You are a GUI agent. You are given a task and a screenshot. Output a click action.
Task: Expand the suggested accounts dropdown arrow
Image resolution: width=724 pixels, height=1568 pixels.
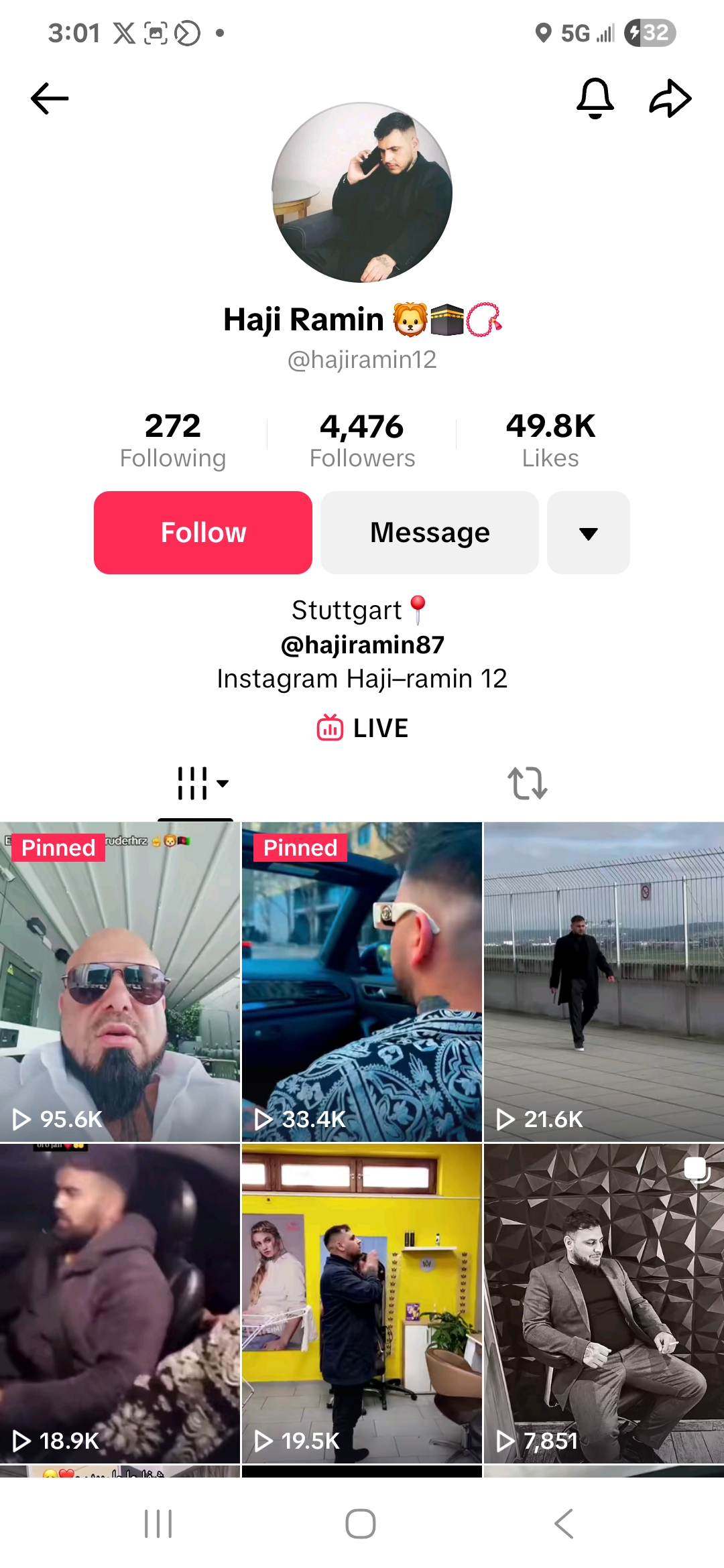click(588, 533)
